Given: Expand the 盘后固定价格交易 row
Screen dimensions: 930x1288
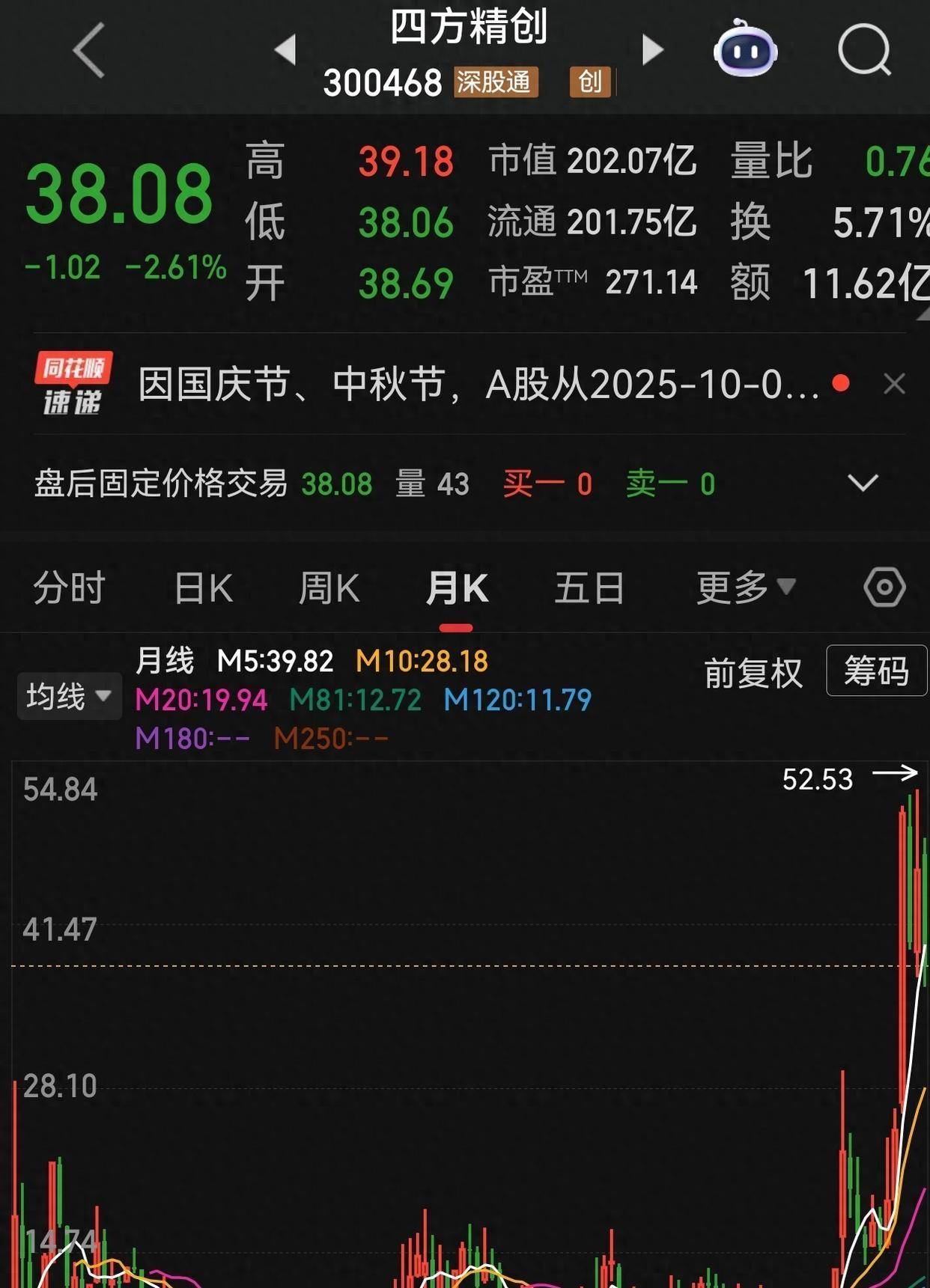Looking at the screenshot, I should 863,483.
